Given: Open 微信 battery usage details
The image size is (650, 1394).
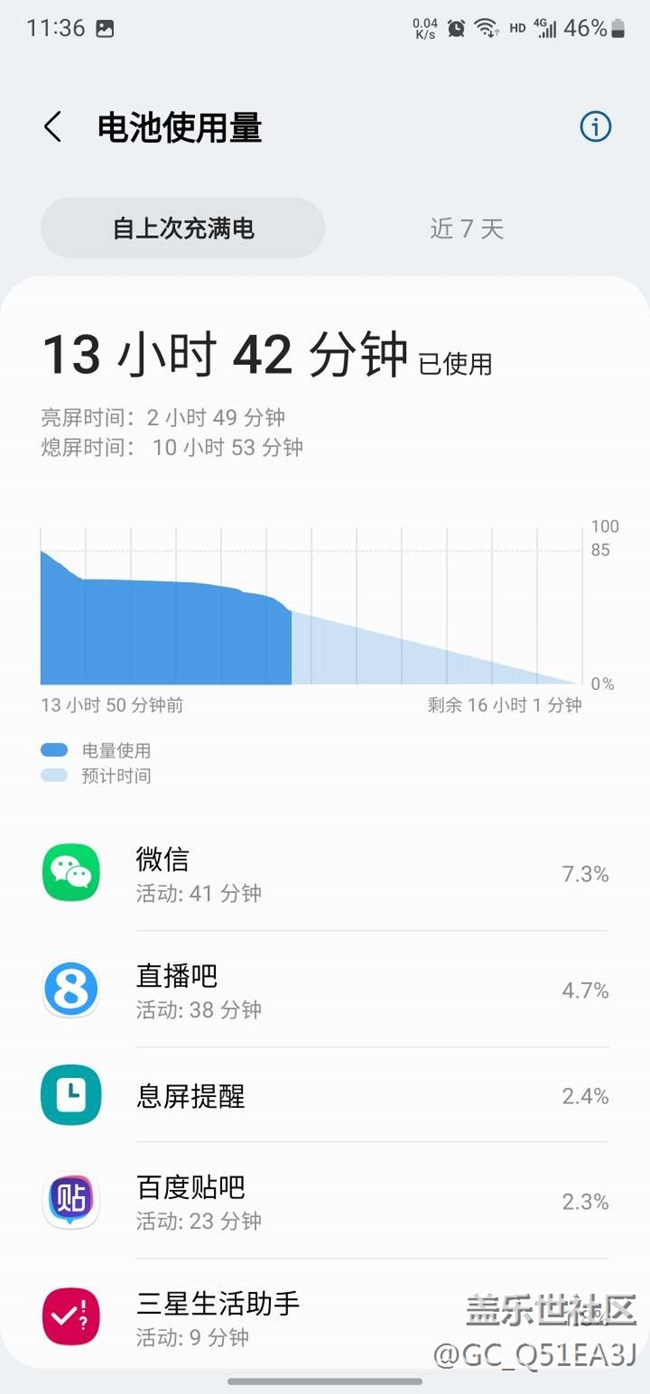Looking at the screenshot, I should (x=325, y=873).
